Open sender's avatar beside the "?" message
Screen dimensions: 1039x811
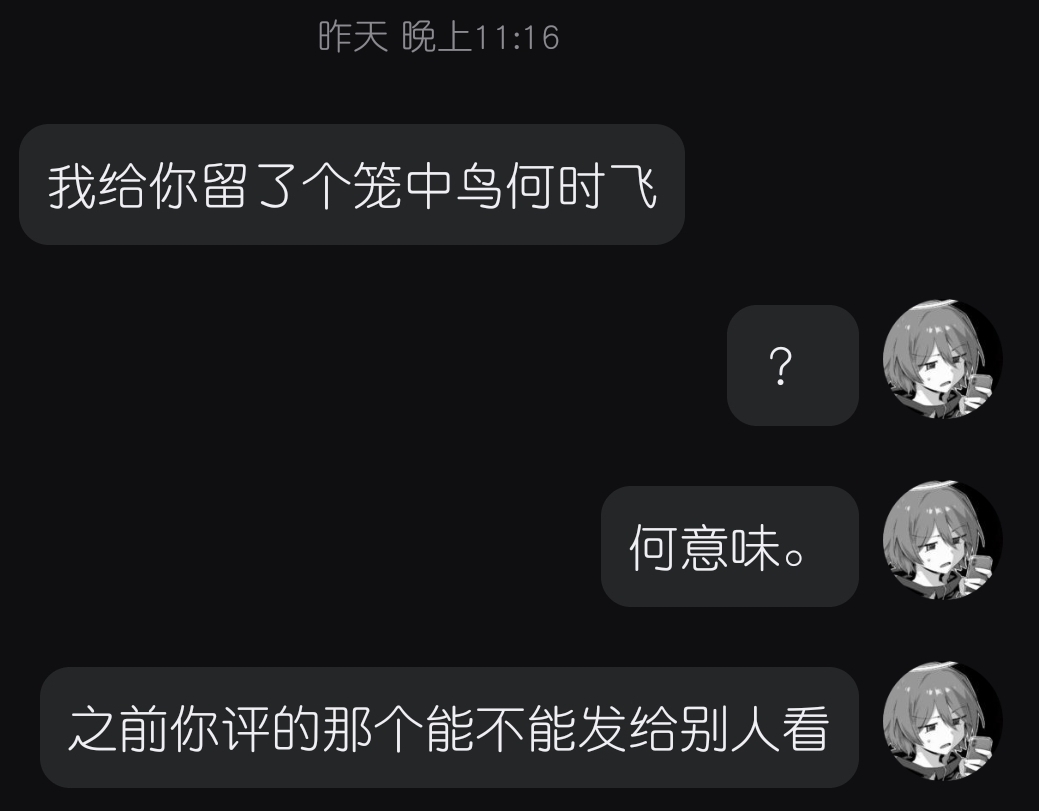941,360
